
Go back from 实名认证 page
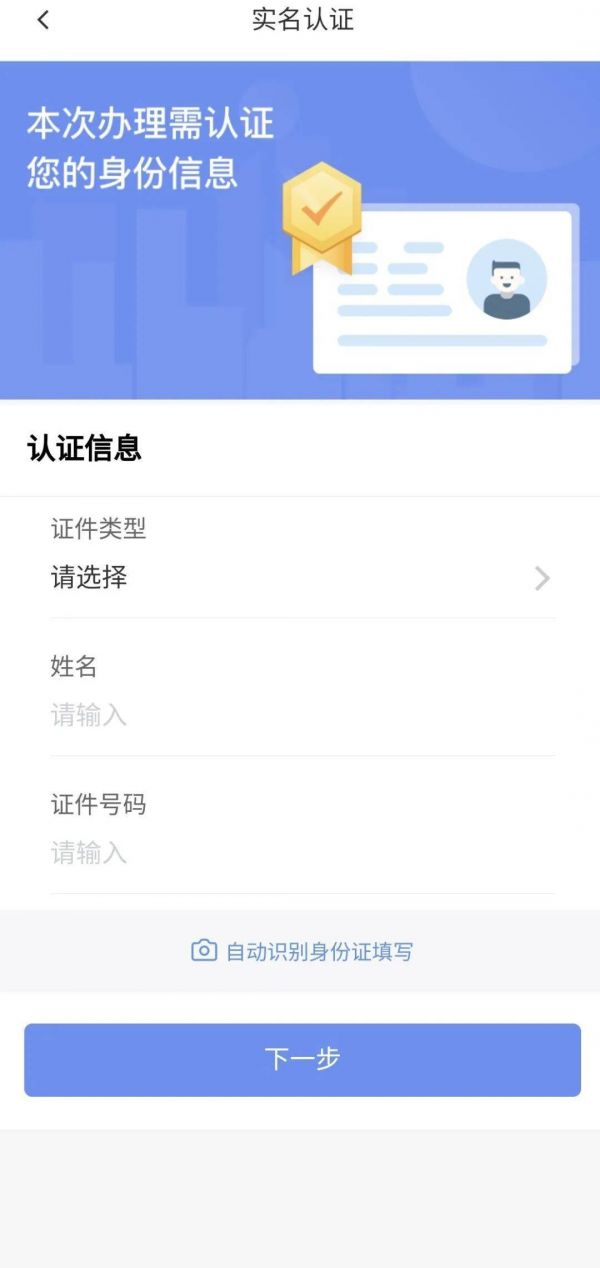(x=43, y=20)
